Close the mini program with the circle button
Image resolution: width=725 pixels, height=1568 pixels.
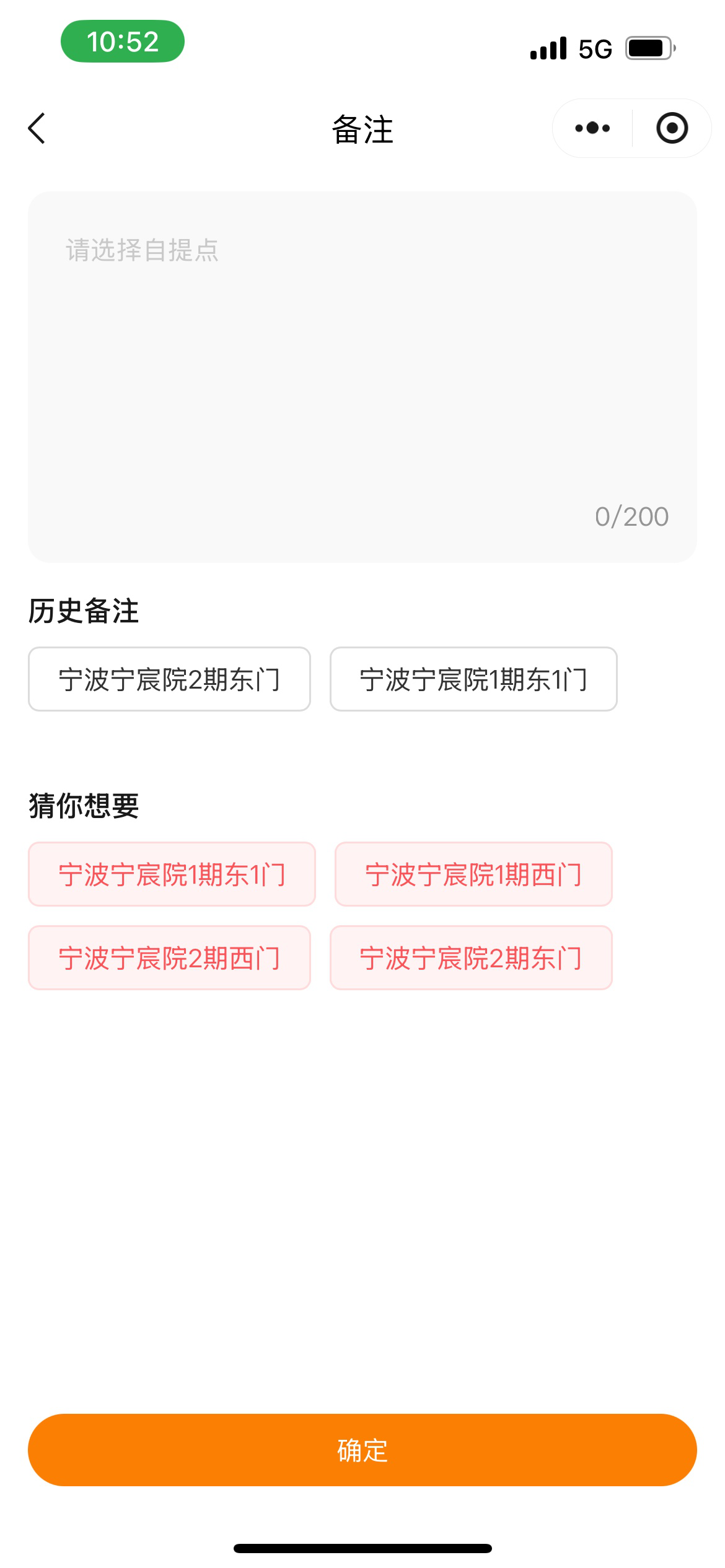click(672, 128)
